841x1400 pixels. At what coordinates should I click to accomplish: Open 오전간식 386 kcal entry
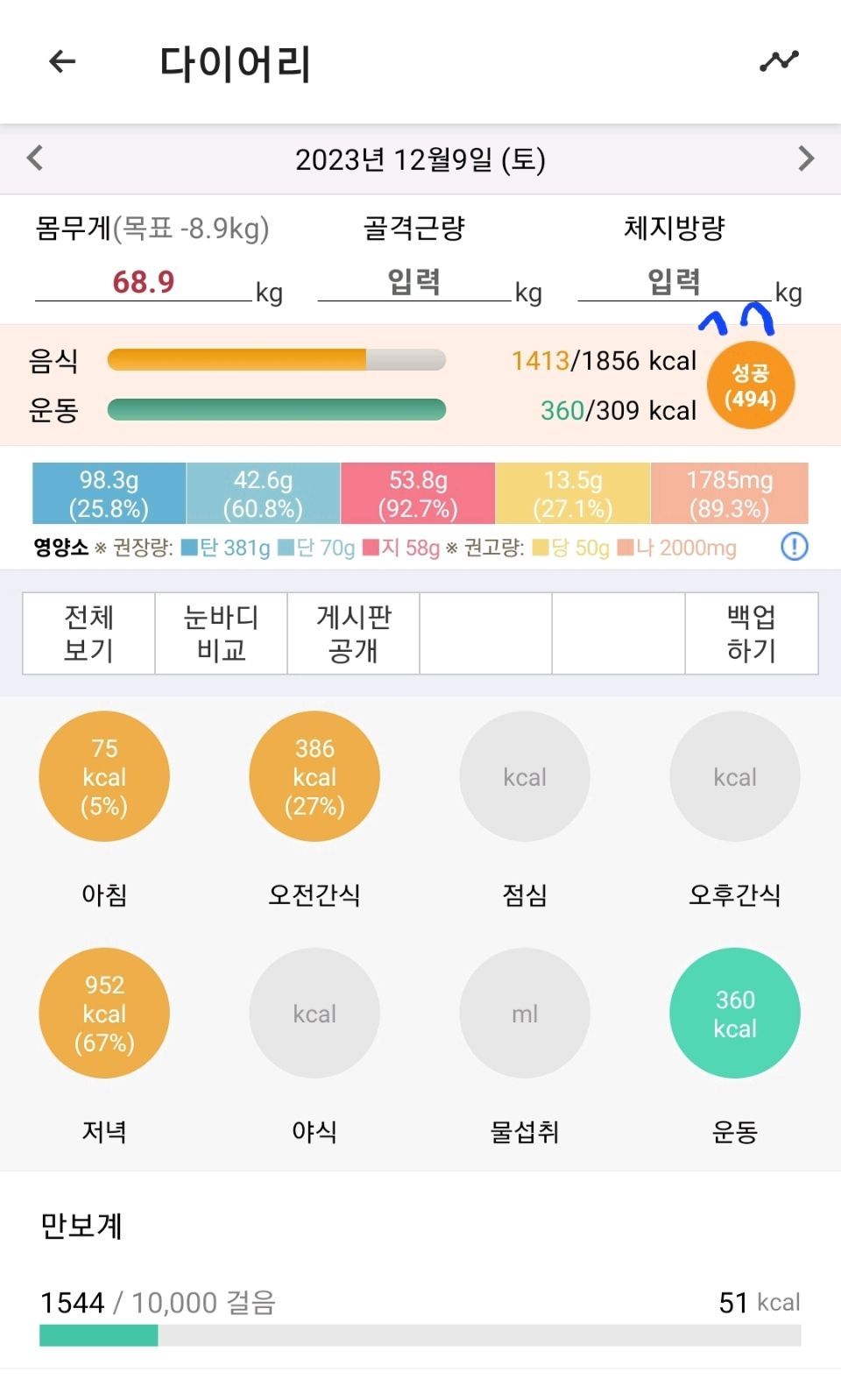click(314, 777)
